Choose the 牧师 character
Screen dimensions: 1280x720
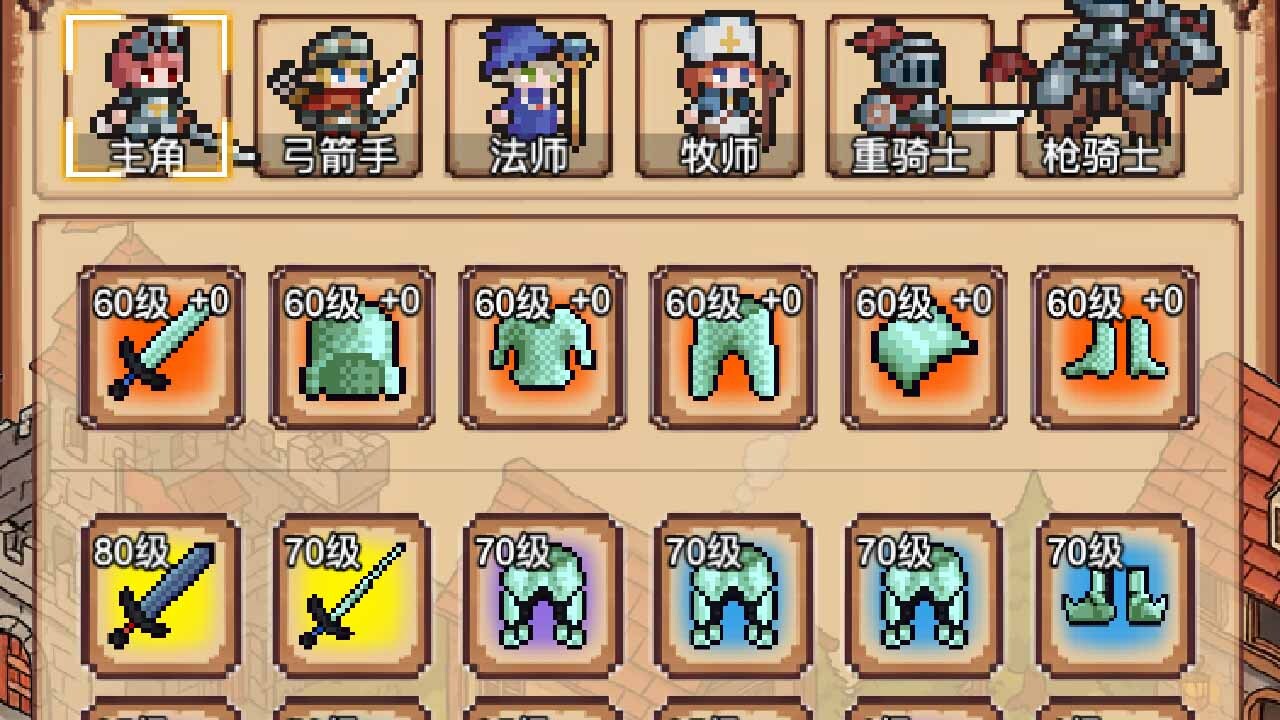click(719, 96)
